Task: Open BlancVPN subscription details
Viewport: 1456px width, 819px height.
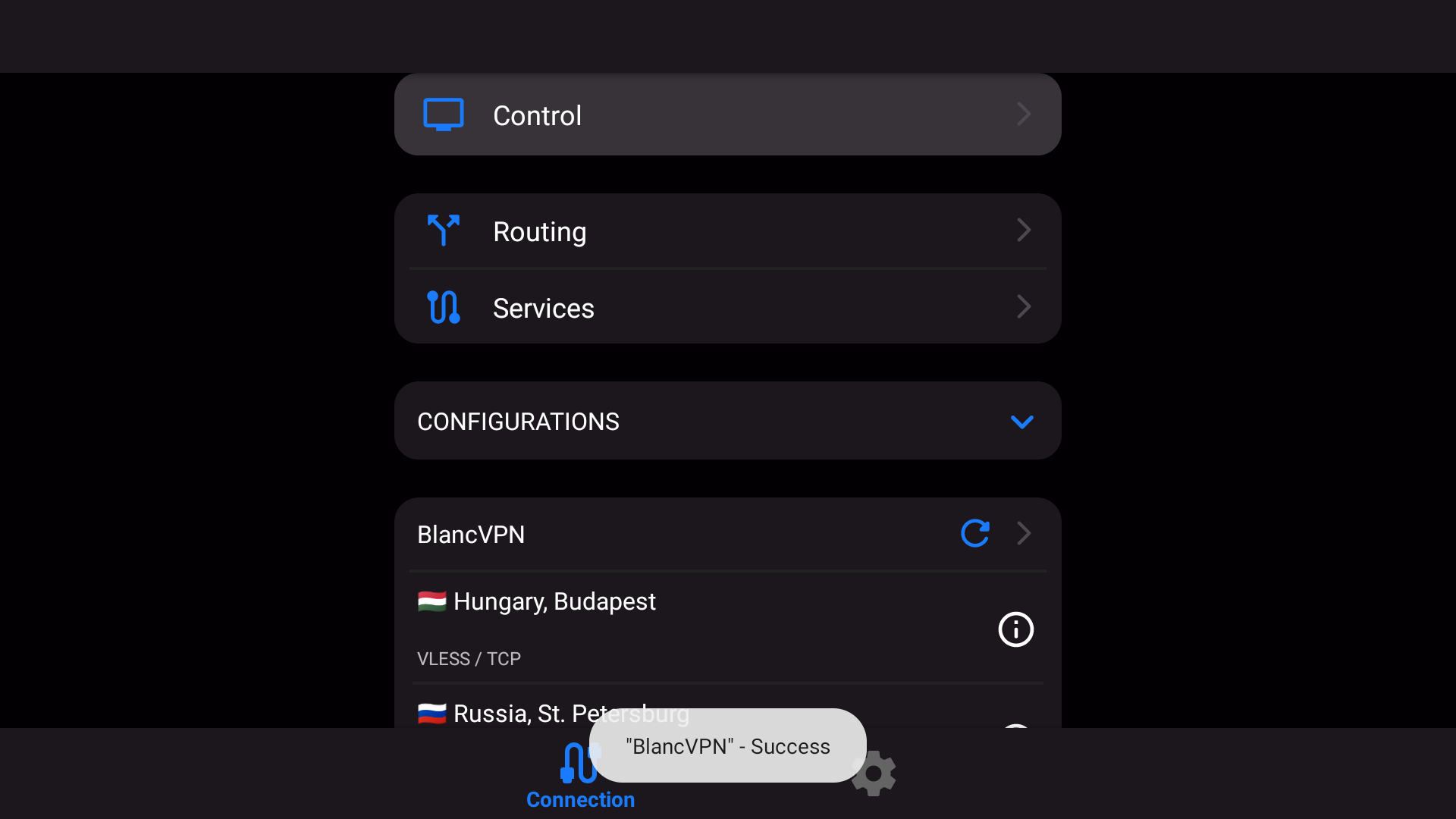Action: tap(1024, 533)
